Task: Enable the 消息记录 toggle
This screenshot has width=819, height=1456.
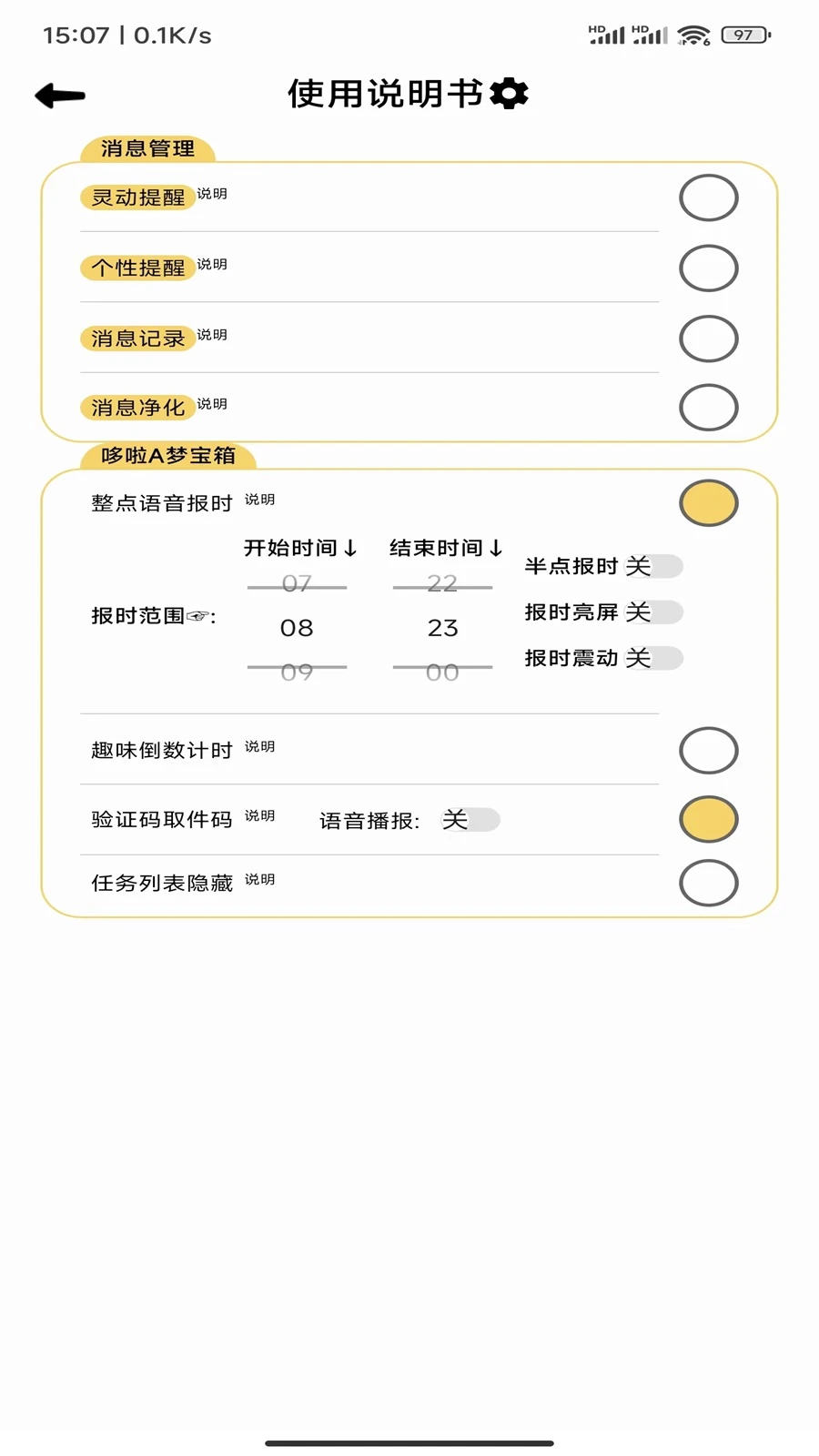Action: pyautogui.click(x=709, y=338)
